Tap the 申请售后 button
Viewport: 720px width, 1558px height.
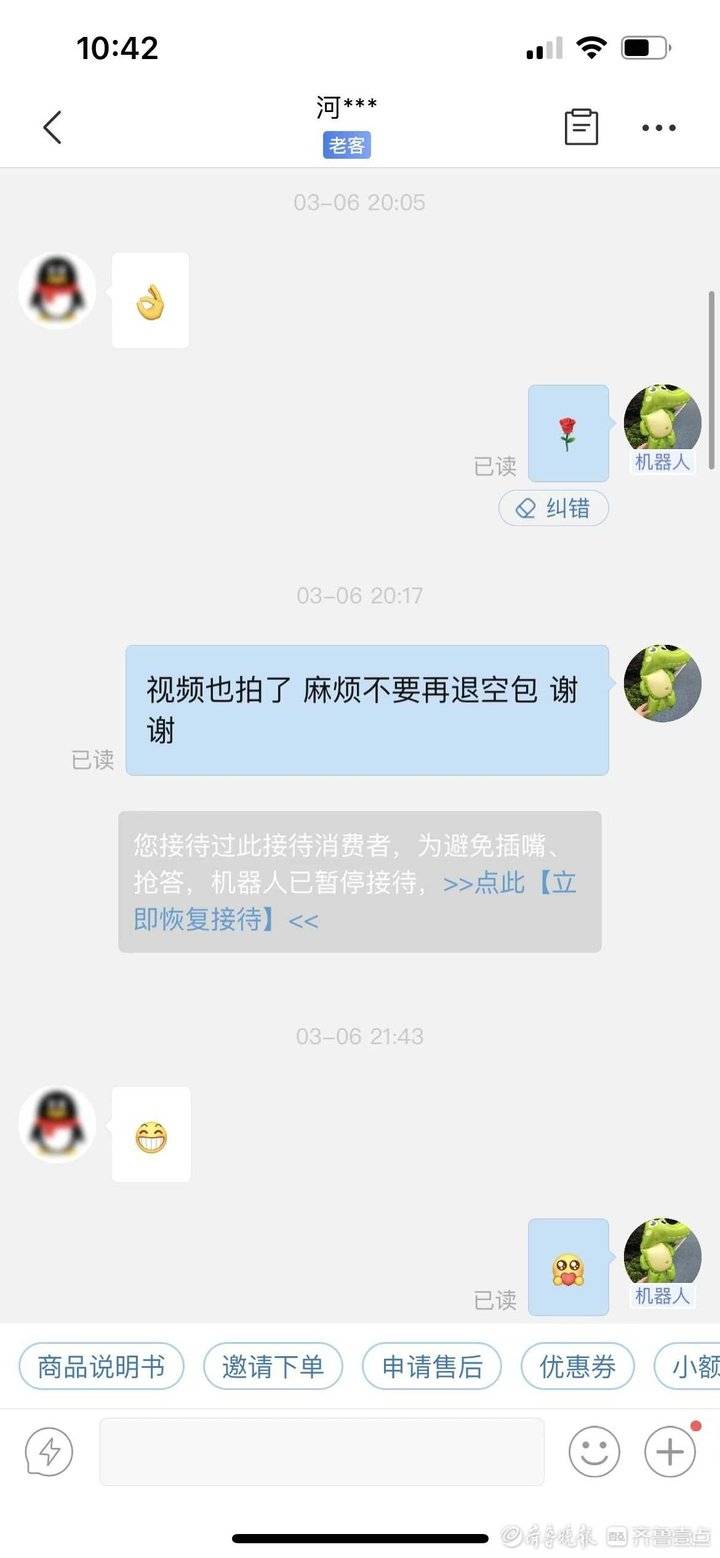pyautogui.click(x=431, y=1366)
